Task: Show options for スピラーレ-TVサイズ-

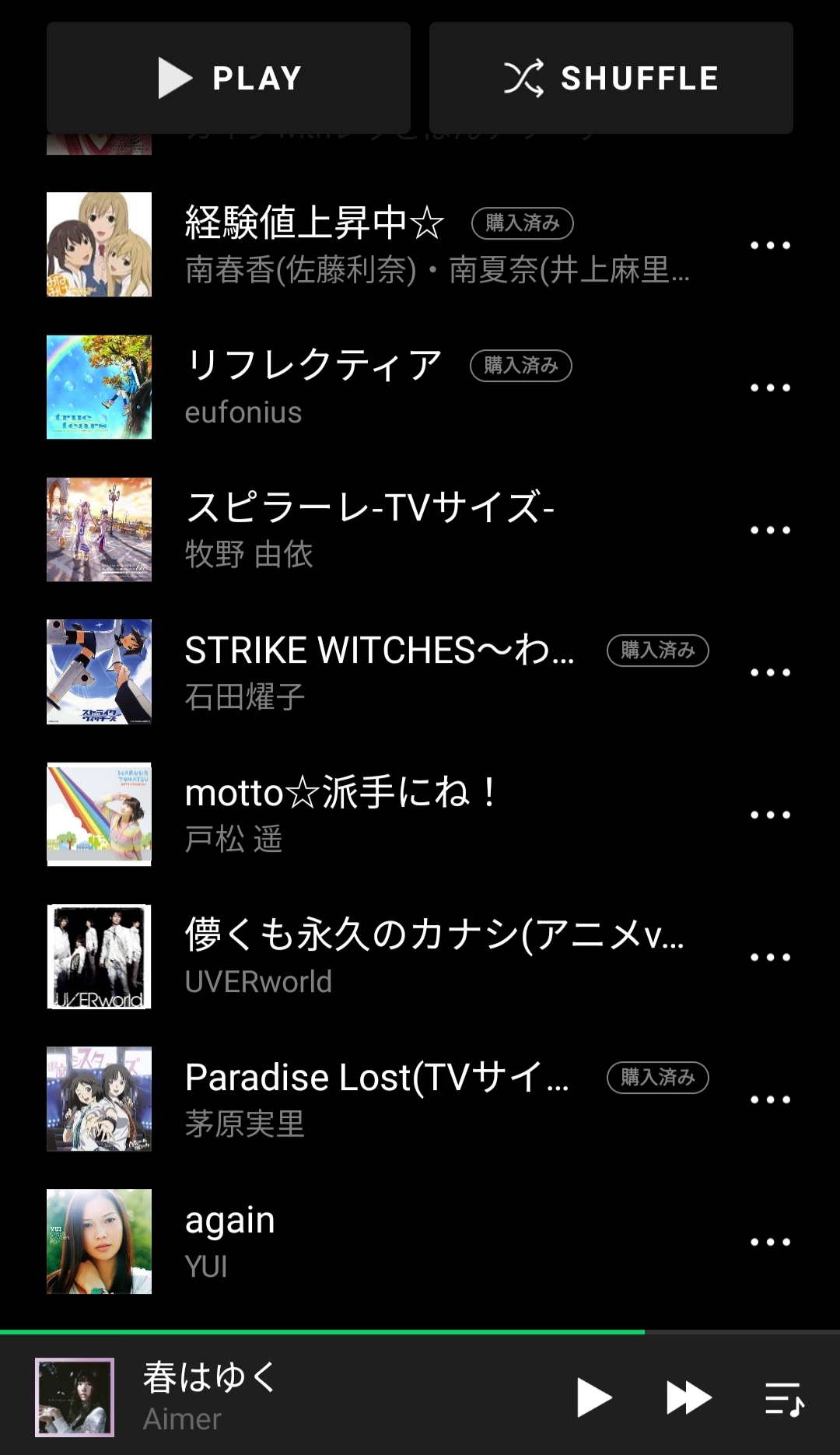Action: pyautogui.click(x=770, y=530)
